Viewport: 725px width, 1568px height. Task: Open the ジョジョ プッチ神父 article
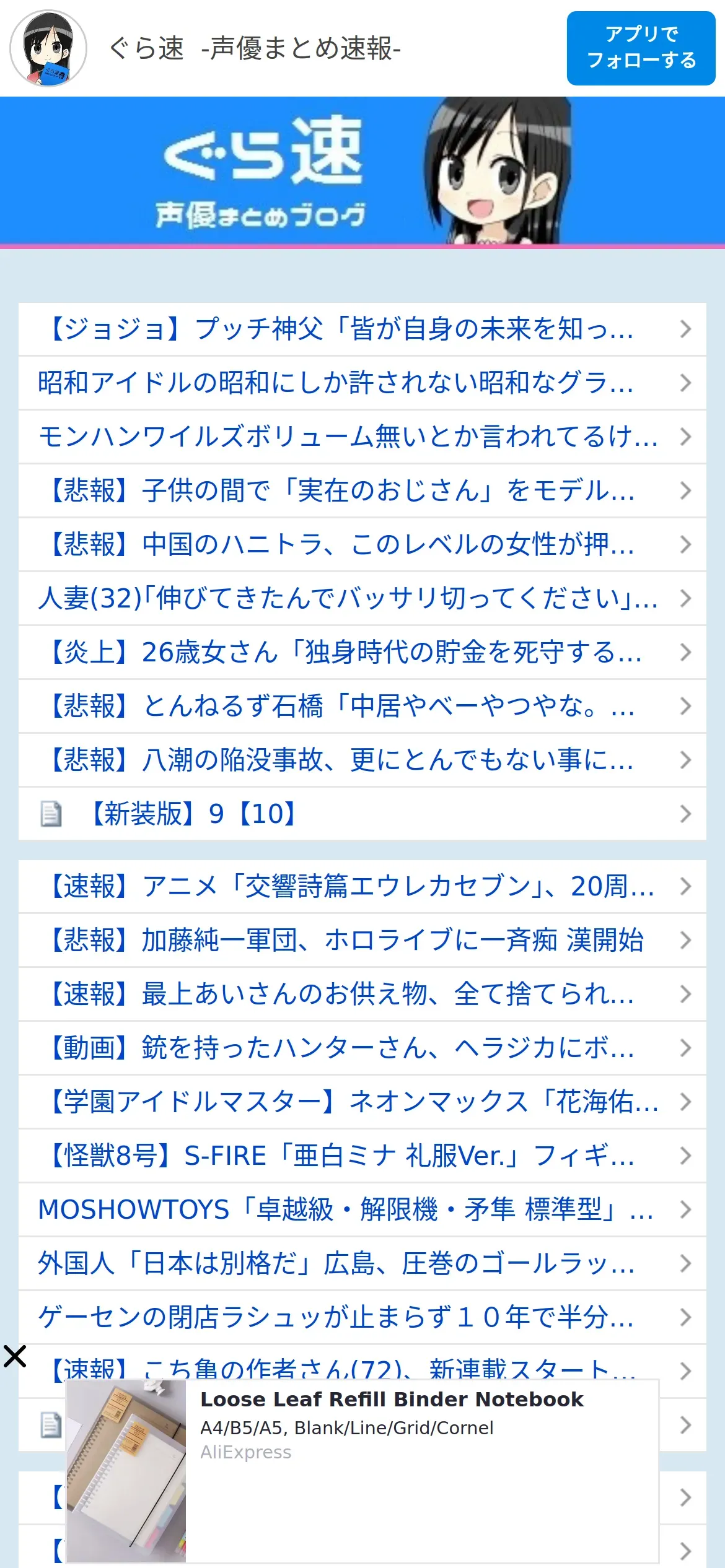pyautogui.click(x=362, y=329)
